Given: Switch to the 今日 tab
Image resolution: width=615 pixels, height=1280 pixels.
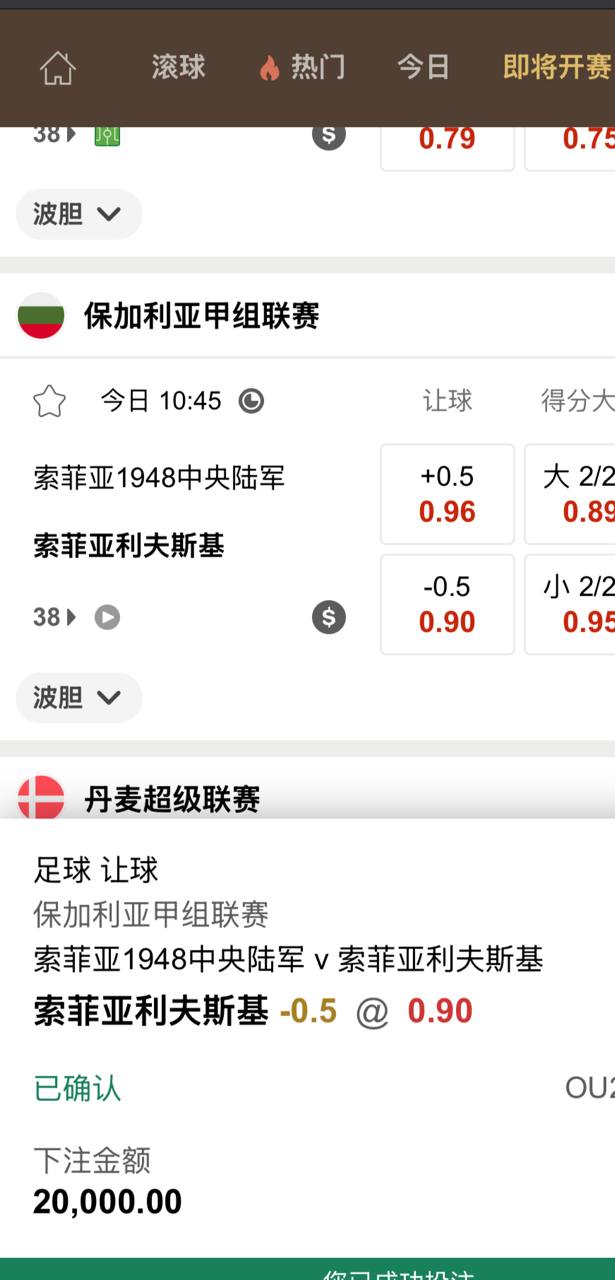Looking at the screenshot, I should click(423, 67).
